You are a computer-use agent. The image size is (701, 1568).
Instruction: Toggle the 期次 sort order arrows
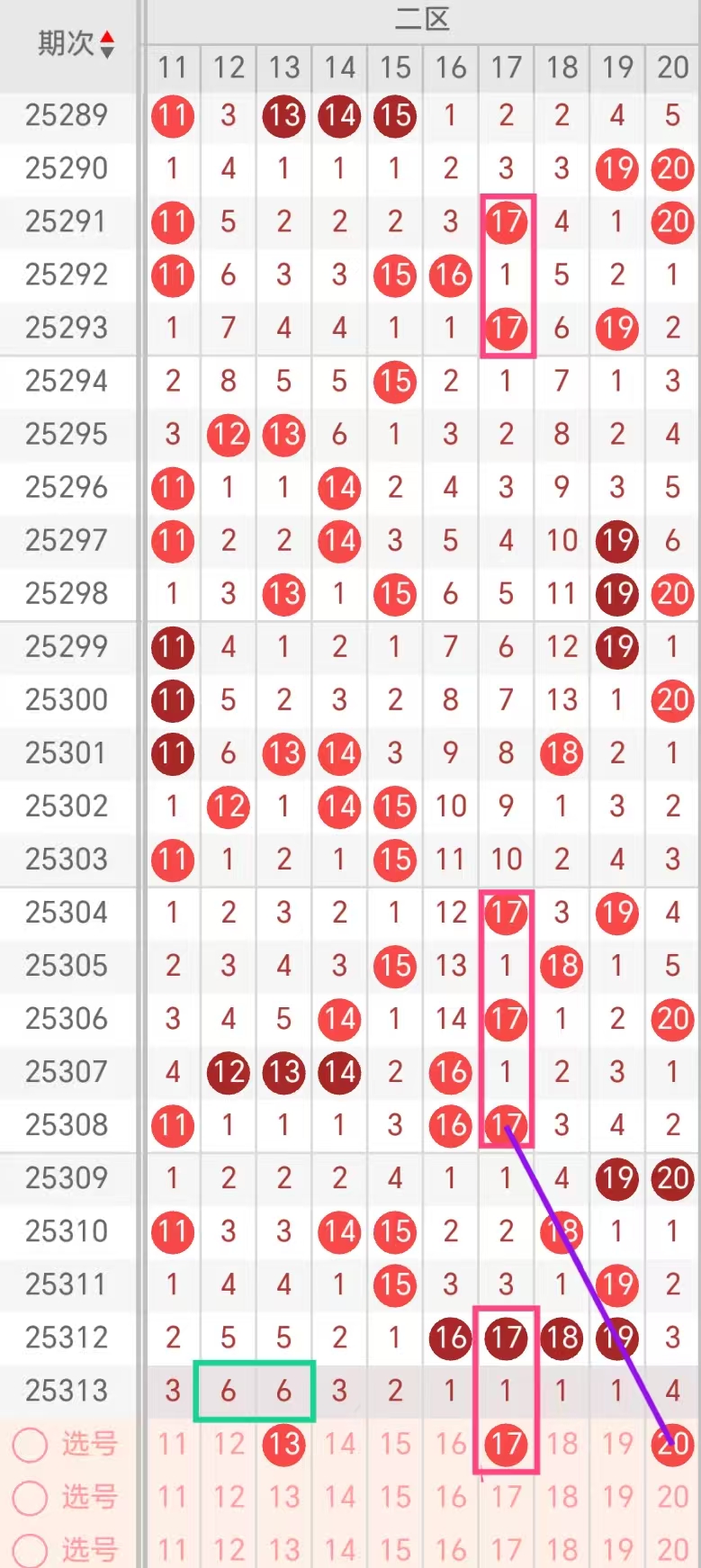(107, 43)
